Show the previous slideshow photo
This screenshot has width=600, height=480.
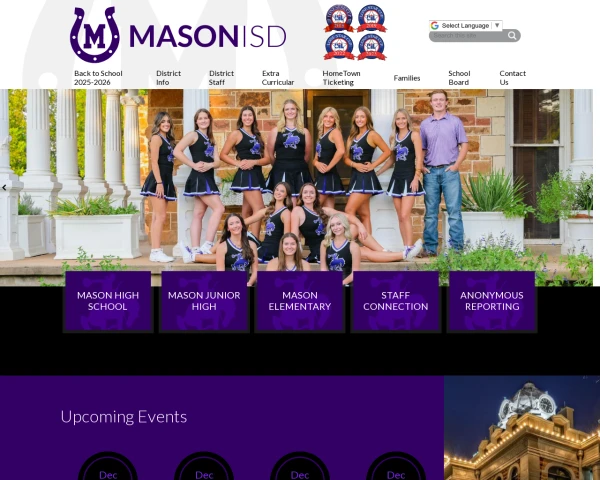click(4, 187)
